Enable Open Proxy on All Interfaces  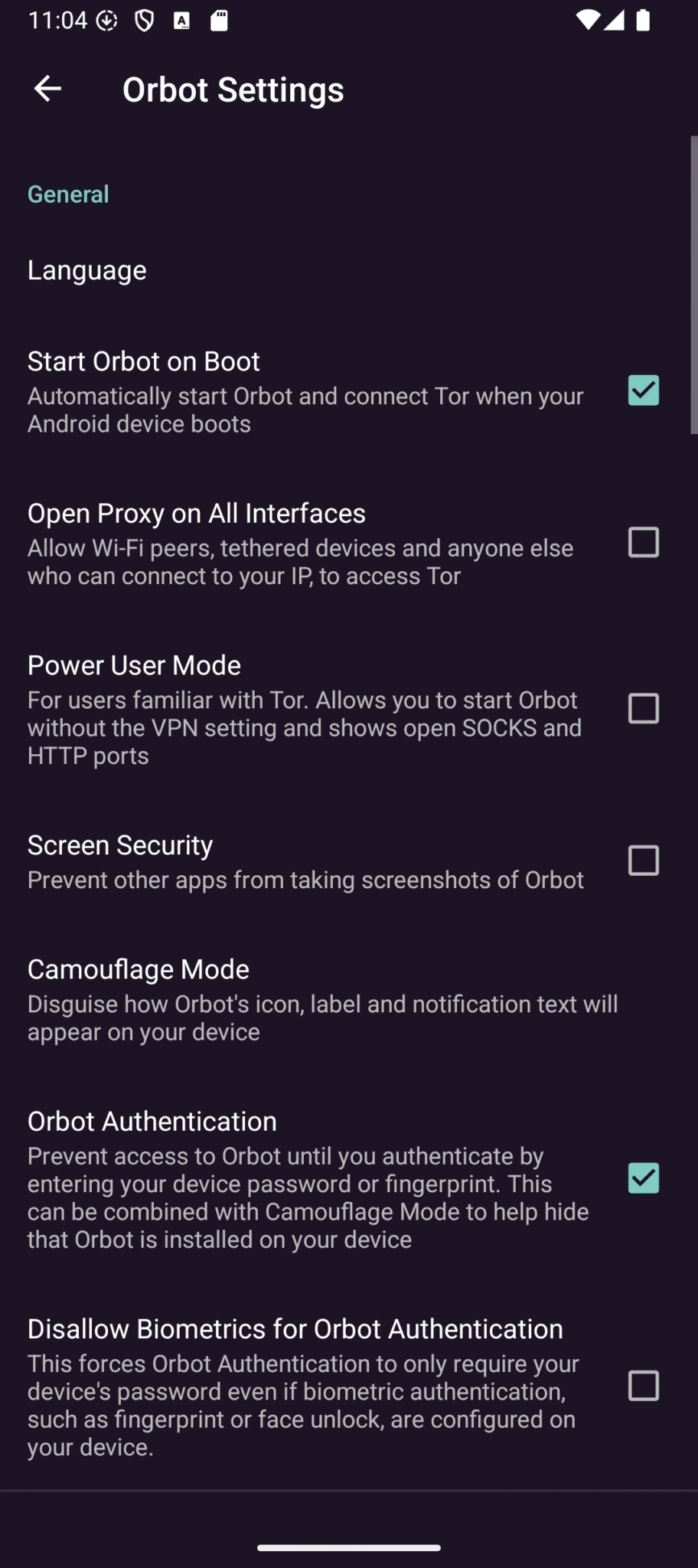(x=644, y=542)
